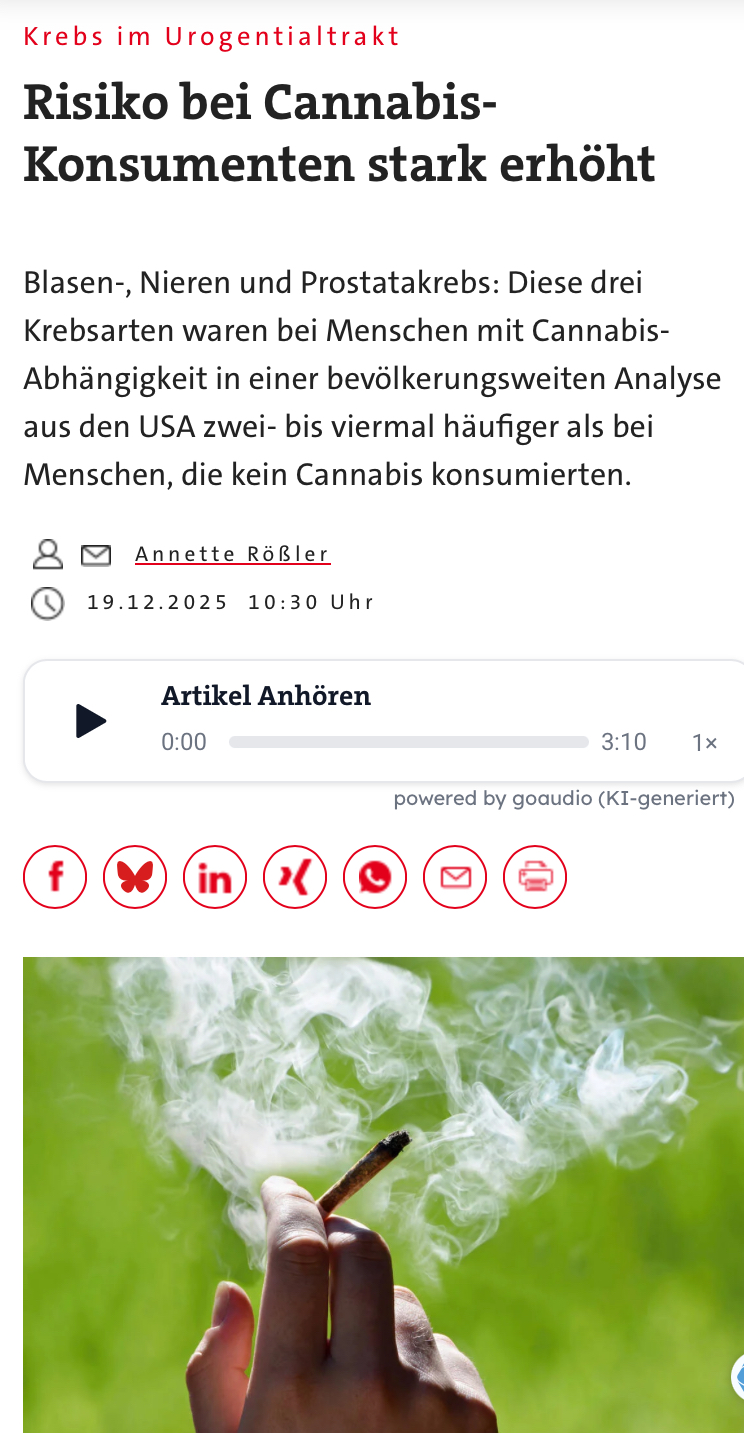Share article via WhatsApp
Image resolution: width=744 pixels, height=1433 pixels.
[375, 877]
